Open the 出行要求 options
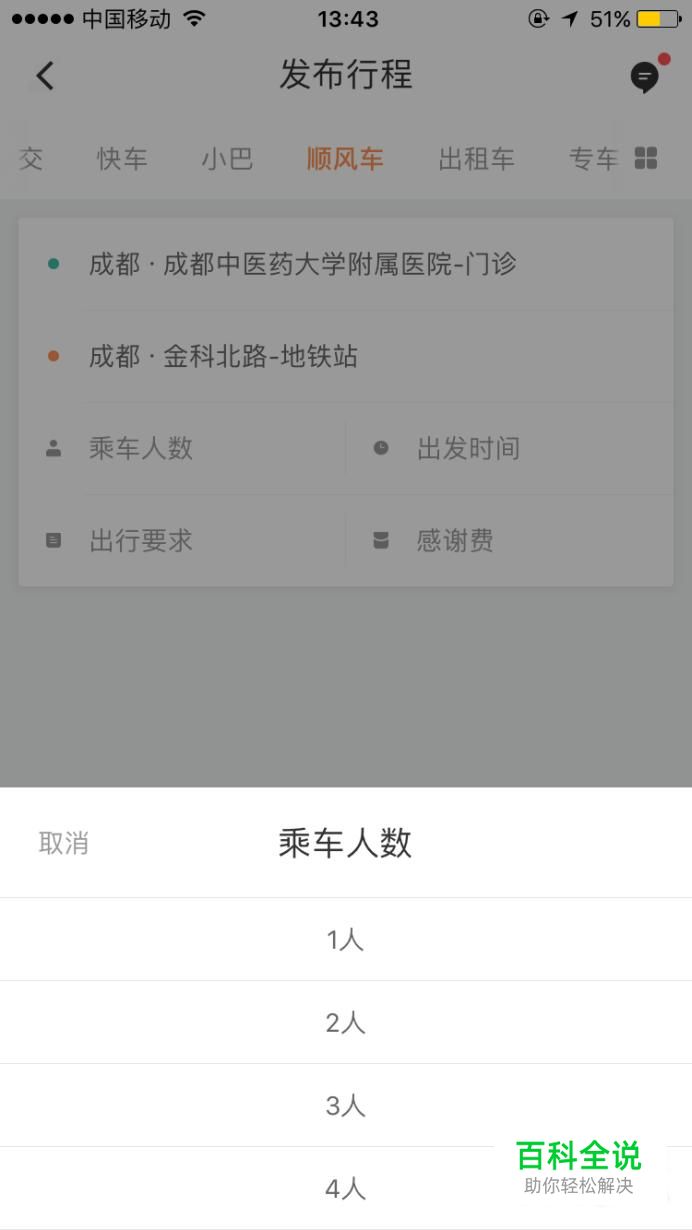692x1230 pixels. [x=183, y=540]
